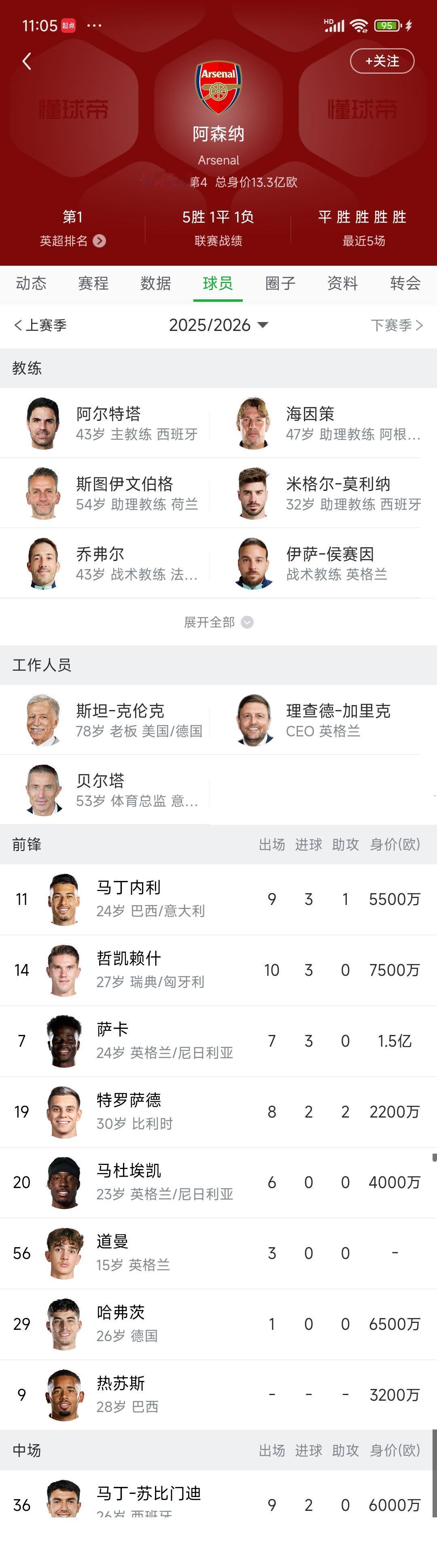Image resolution: width=437 pixels, height=1568 pixels.
Task: Go back using the top-left arrow
Action: pyautogui.click(x=27, y=61)
